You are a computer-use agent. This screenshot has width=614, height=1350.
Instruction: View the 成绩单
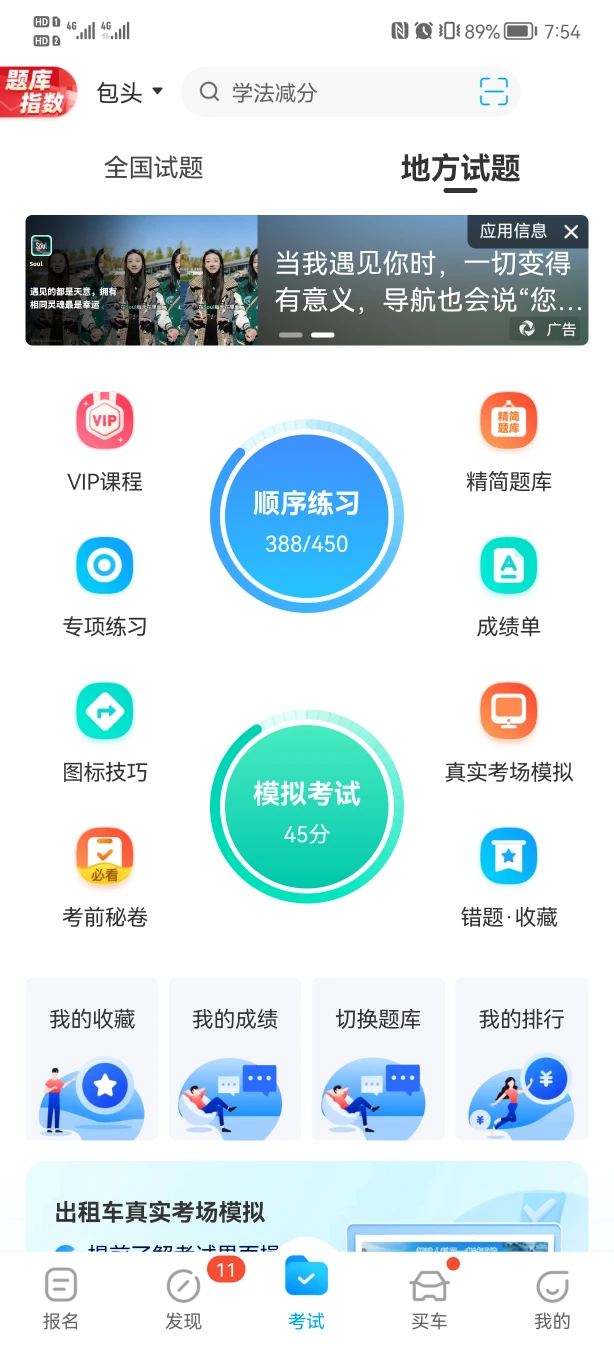pos(508,587)
